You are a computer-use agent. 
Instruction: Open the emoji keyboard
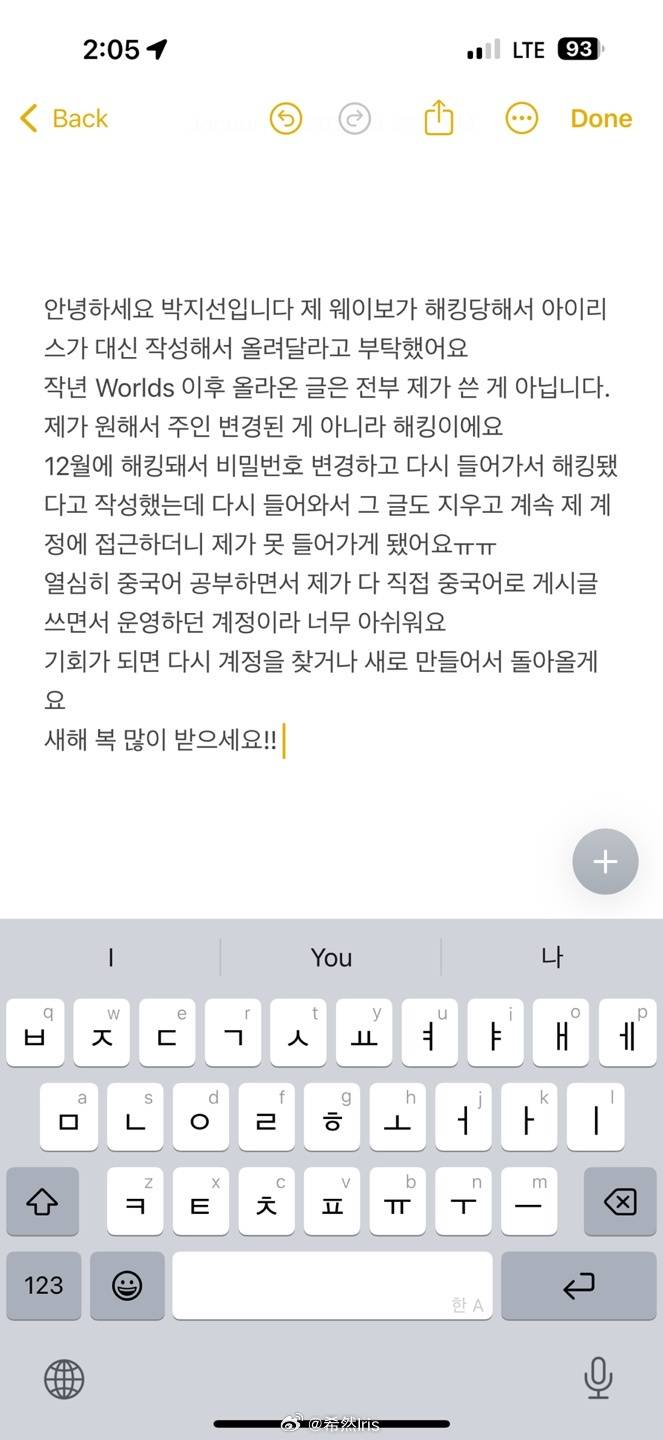(x=127, y=1285)
